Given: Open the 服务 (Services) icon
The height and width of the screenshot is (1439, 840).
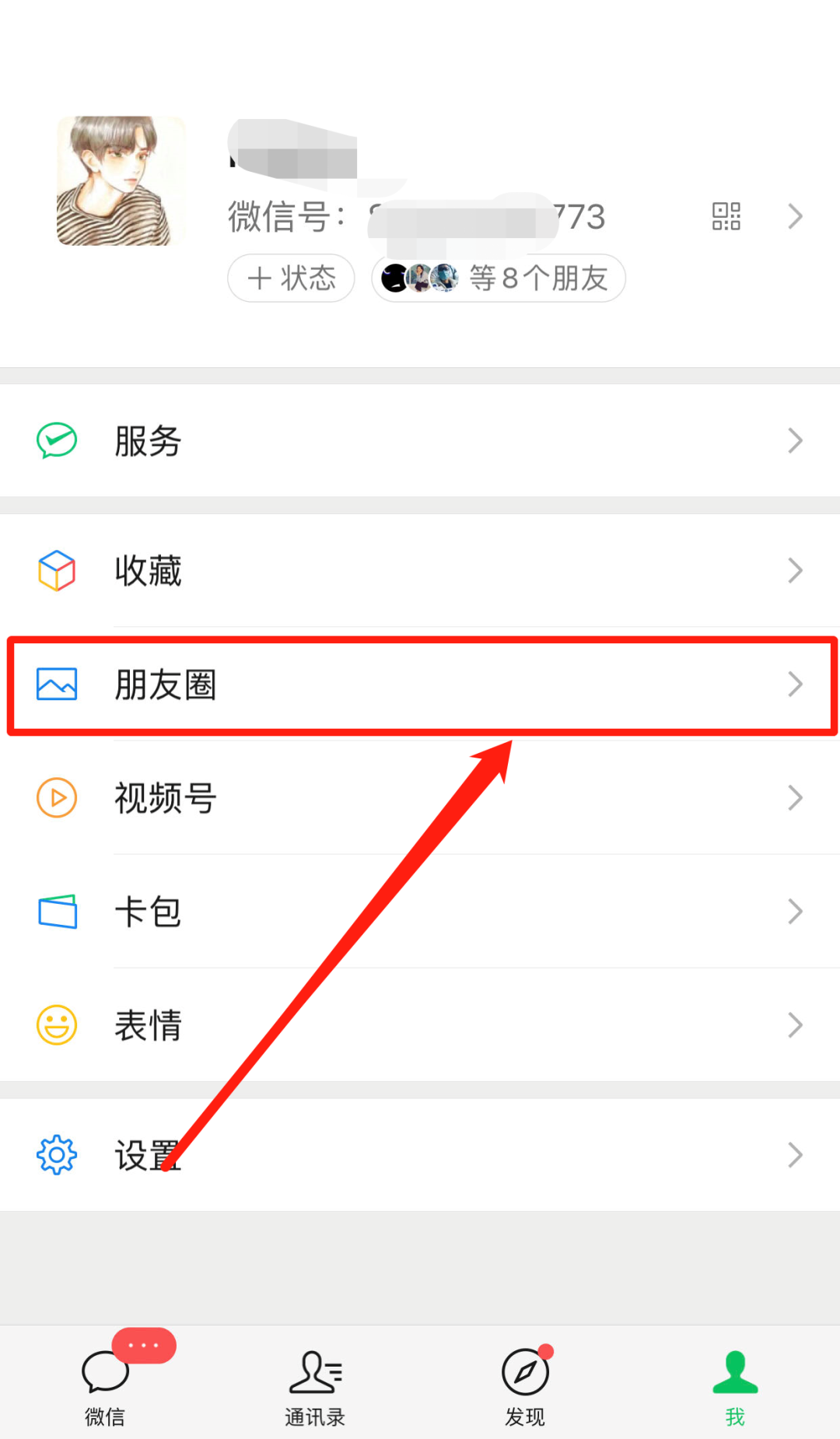Looking at the screenshot, I should click(x=55, y=440).
